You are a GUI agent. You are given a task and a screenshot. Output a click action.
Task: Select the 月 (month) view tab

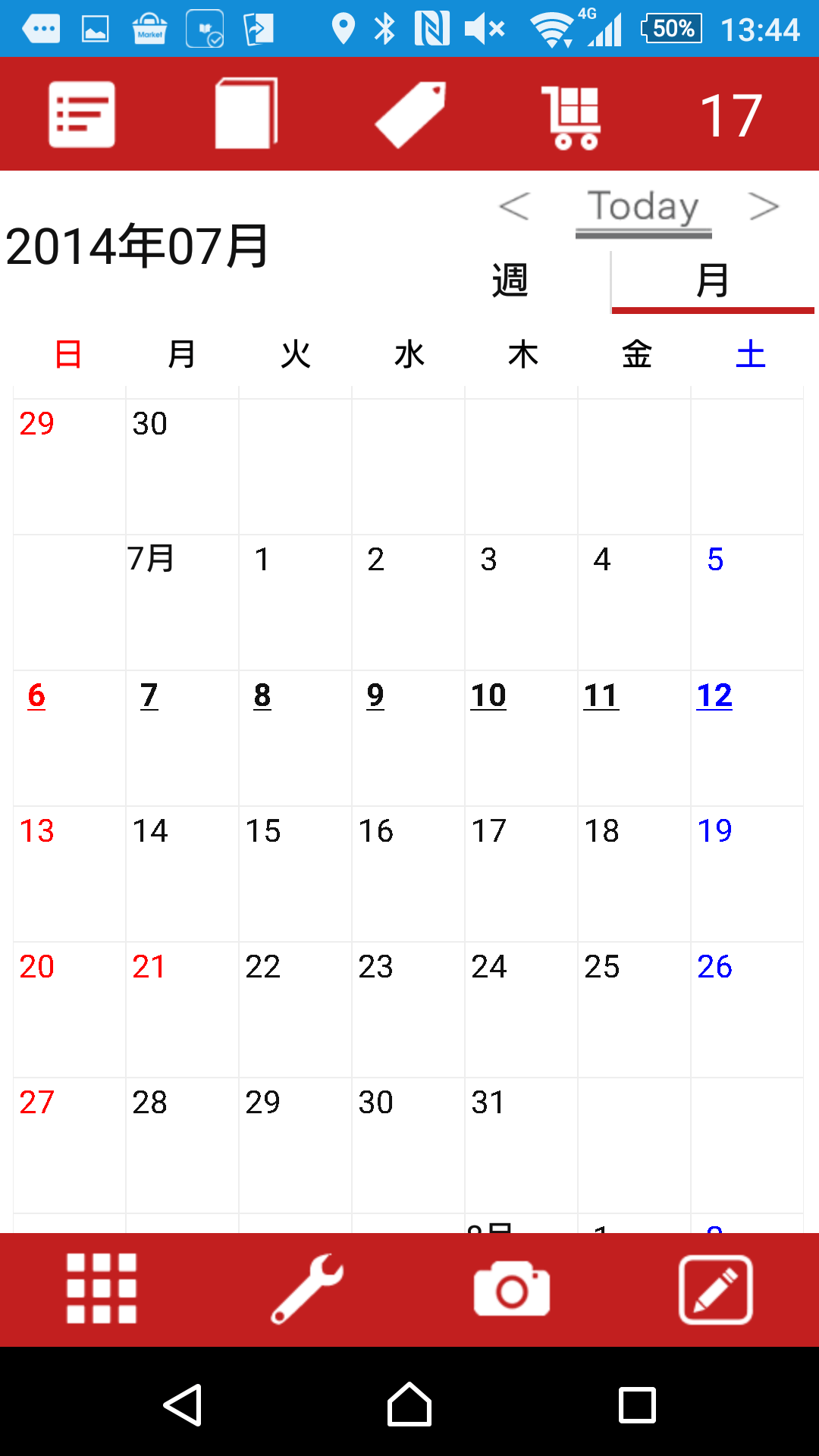[x=713, y=280]
